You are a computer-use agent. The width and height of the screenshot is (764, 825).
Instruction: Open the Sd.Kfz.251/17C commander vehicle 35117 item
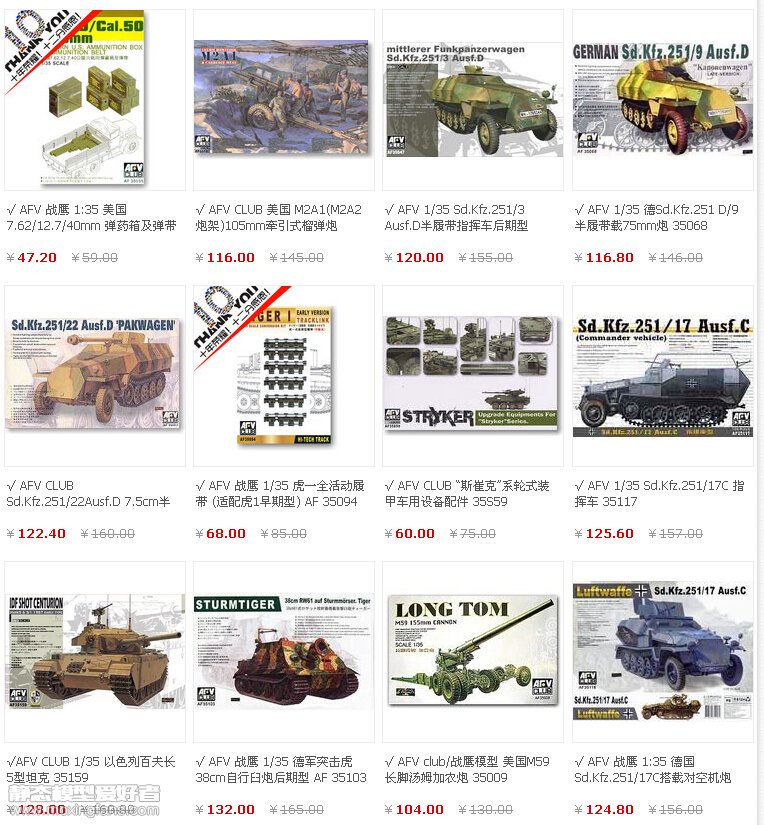click(663, 374)
